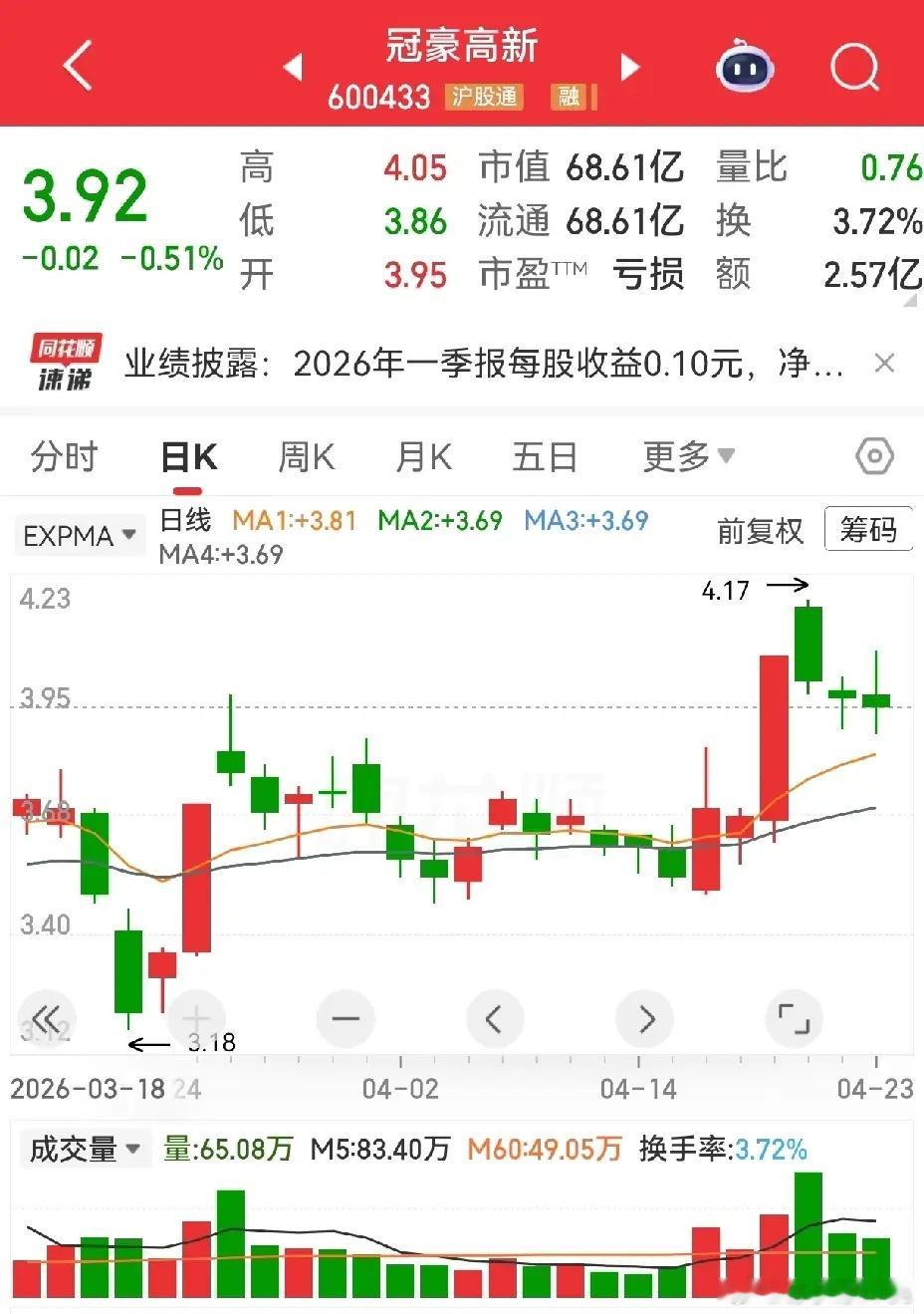Open chart settings via the gear icon
The height and width of the screenshot is (1314, 924).
point(873,455)
